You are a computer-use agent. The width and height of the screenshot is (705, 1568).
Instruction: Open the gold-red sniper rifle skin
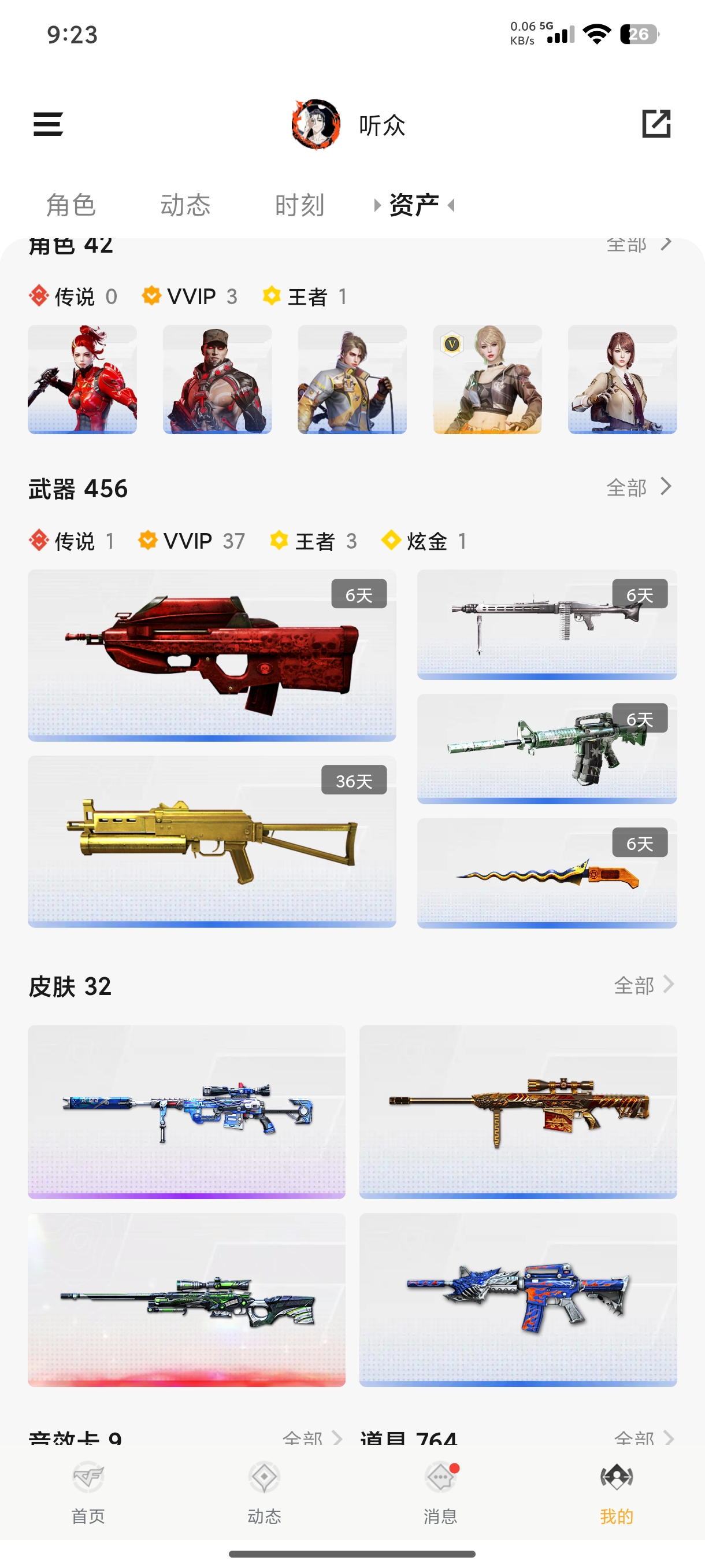518,1111
